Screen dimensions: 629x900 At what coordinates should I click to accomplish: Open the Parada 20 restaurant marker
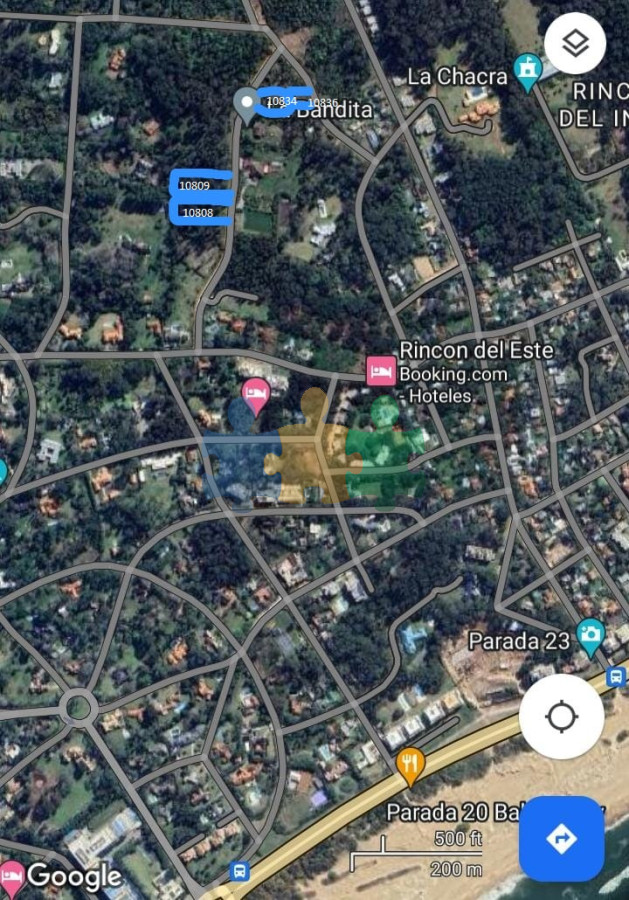tap(410, 766)
